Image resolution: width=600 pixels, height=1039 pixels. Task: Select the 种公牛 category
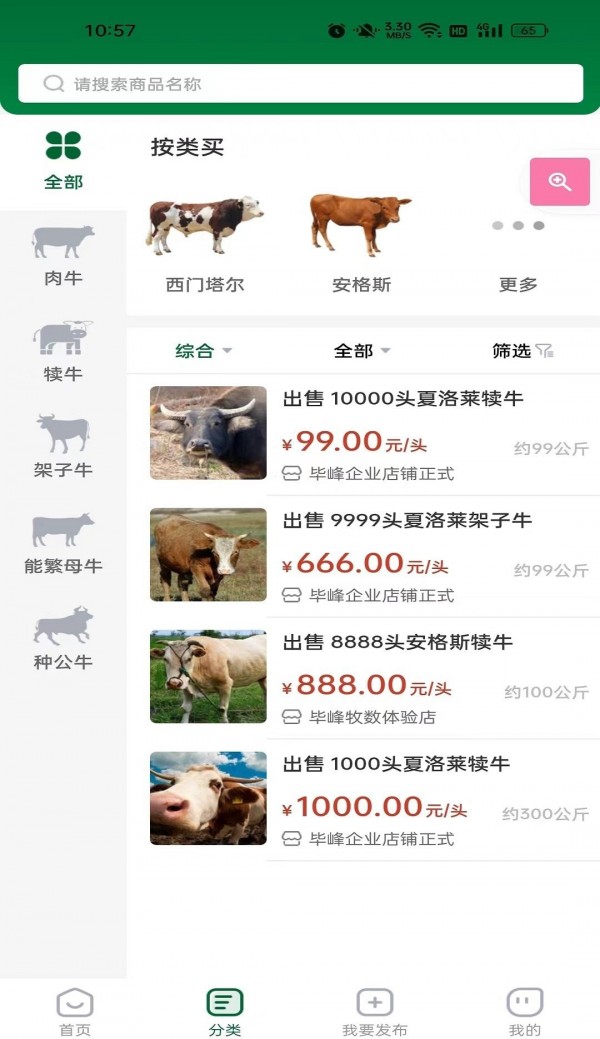pyautogui.click(x=63, y=639)
